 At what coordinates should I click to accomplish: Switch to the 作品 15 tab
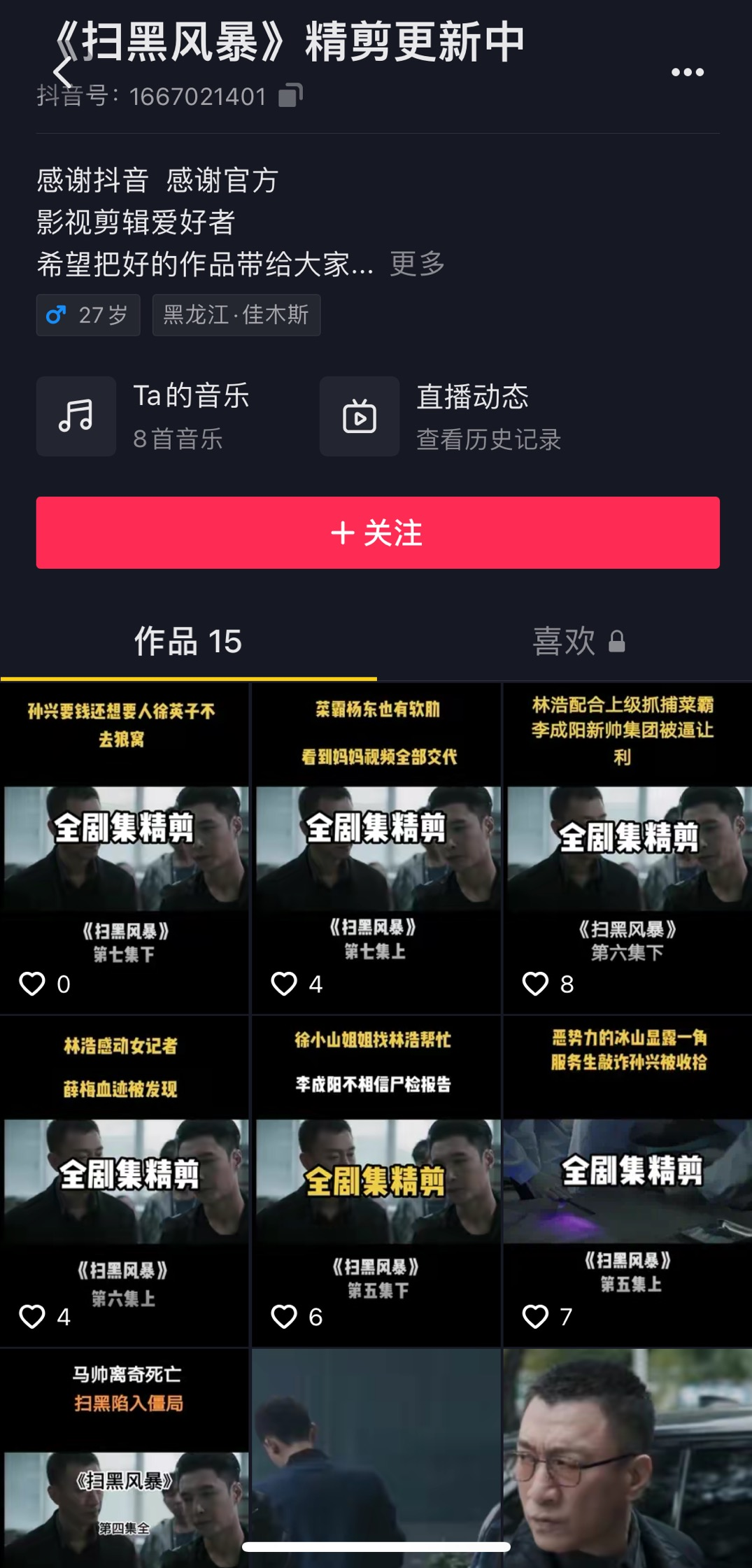(x=188, y=641)
